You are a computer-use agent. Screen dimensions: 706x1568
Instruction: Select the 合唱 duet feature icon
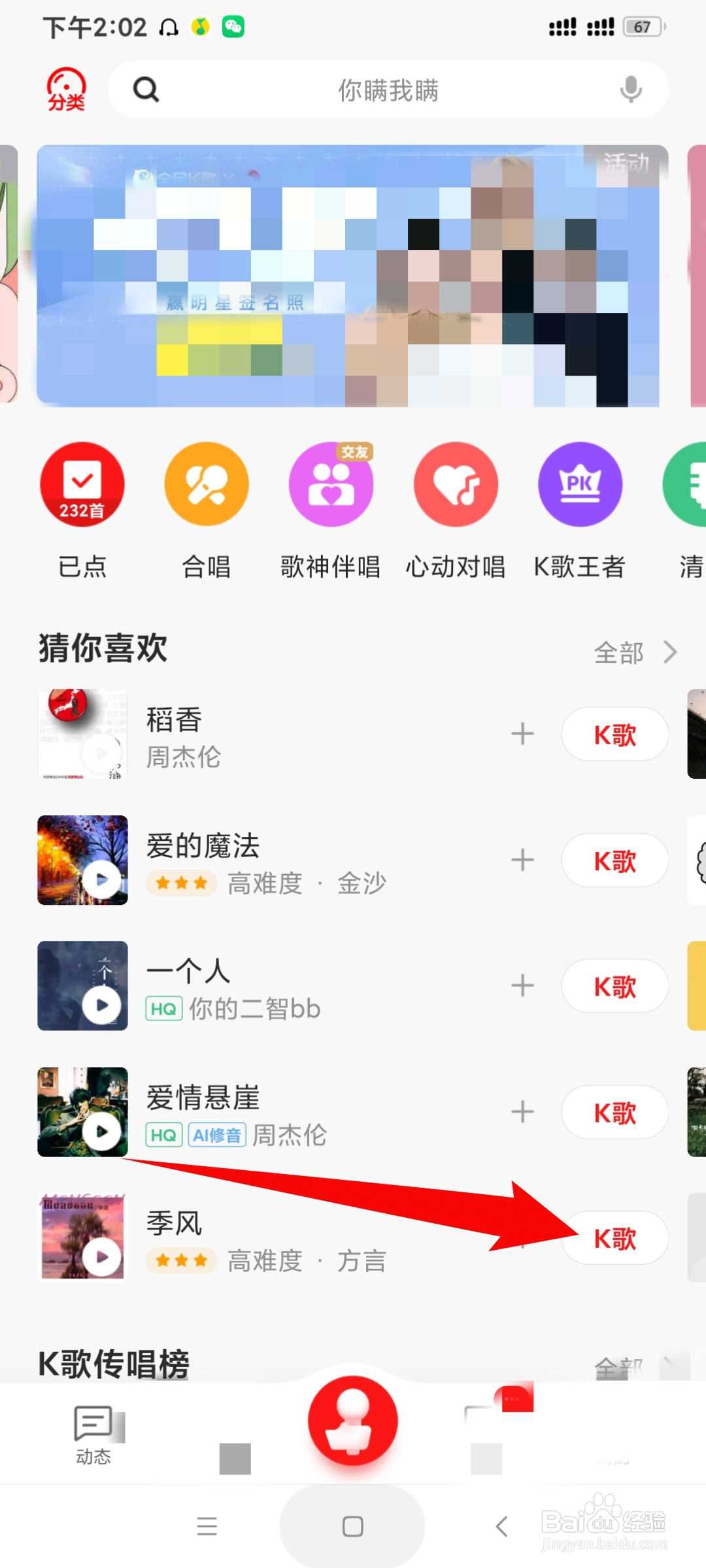(206, 485)
